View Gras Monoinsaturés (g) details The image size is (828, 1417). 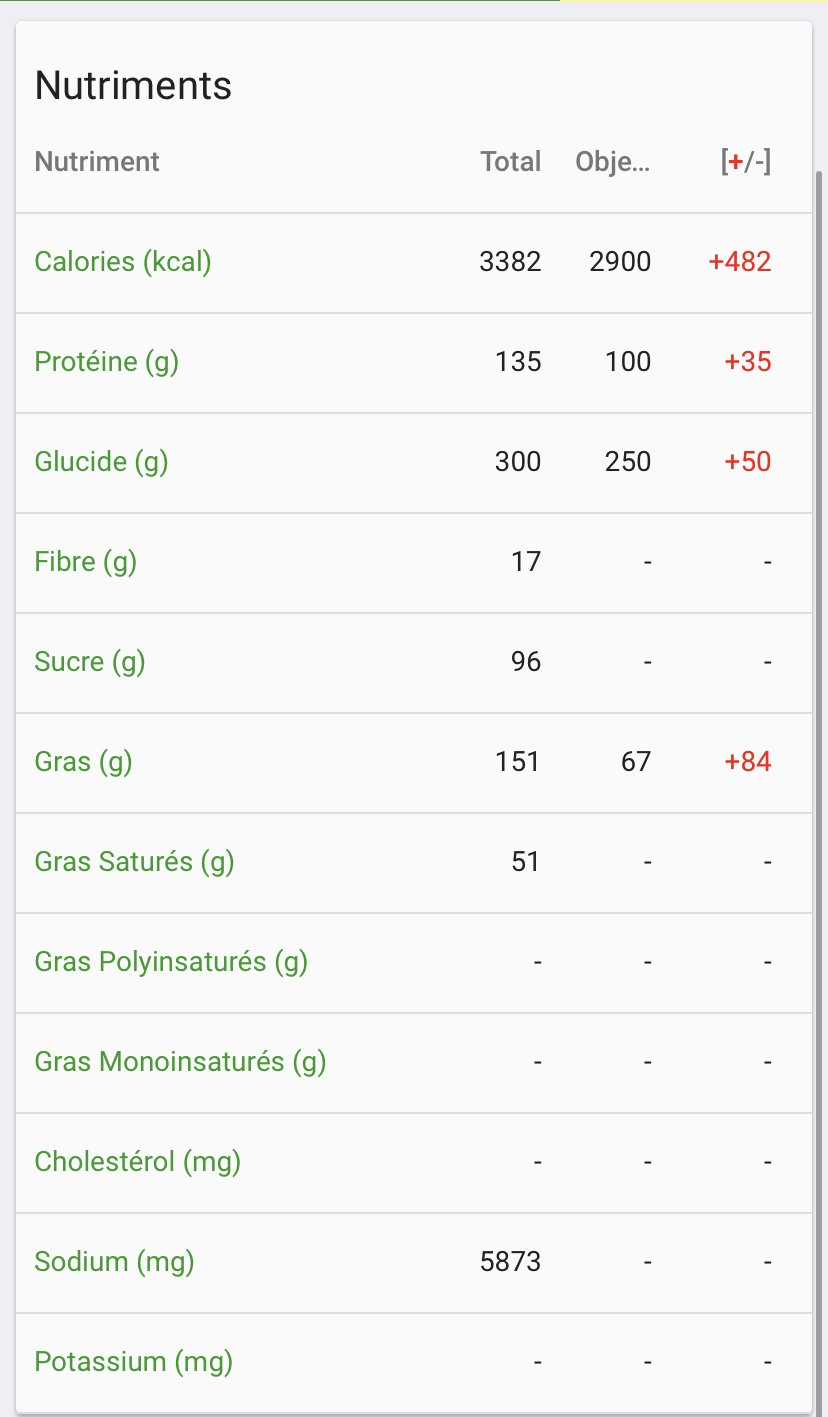click(180, 1062)
